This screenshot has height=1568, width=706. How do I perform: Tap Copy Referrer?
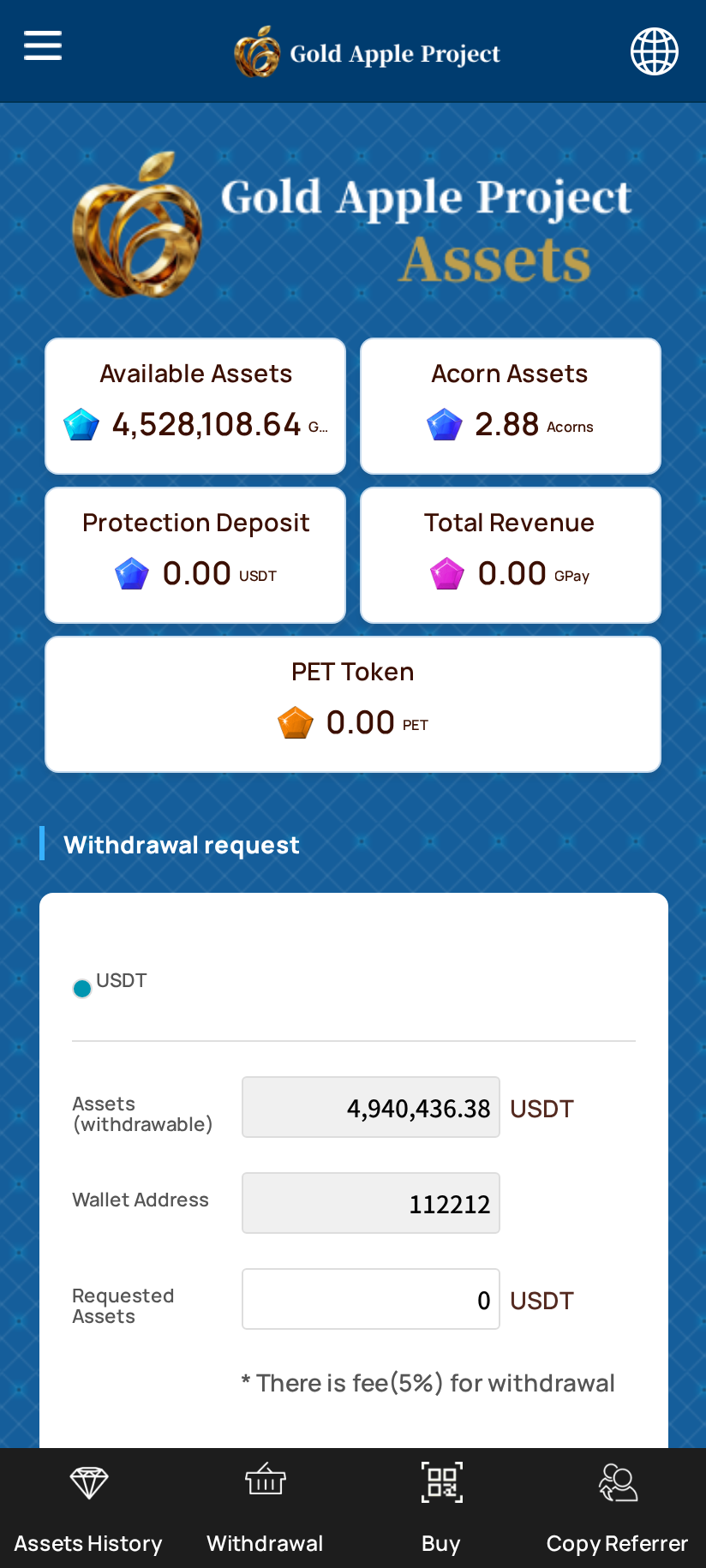tap(617, 1508)
